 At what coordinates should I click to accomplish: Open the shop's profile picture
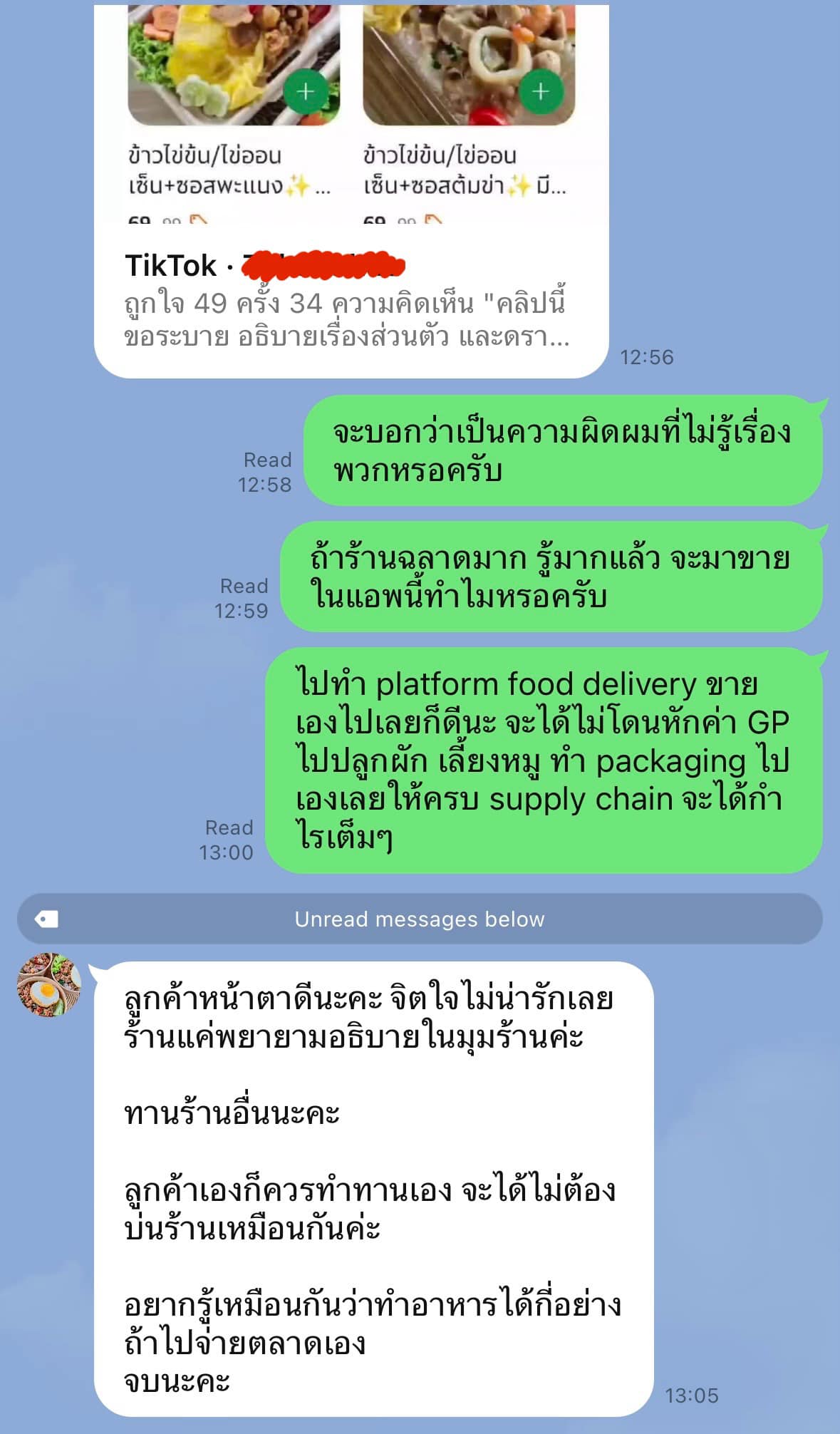[49, 985]
